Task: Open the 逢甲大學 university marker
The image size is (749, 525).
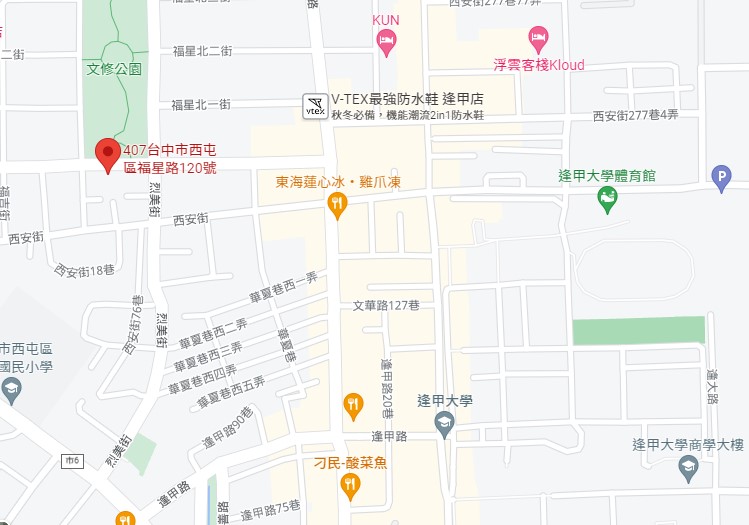Action: click(x=444, y=424)
